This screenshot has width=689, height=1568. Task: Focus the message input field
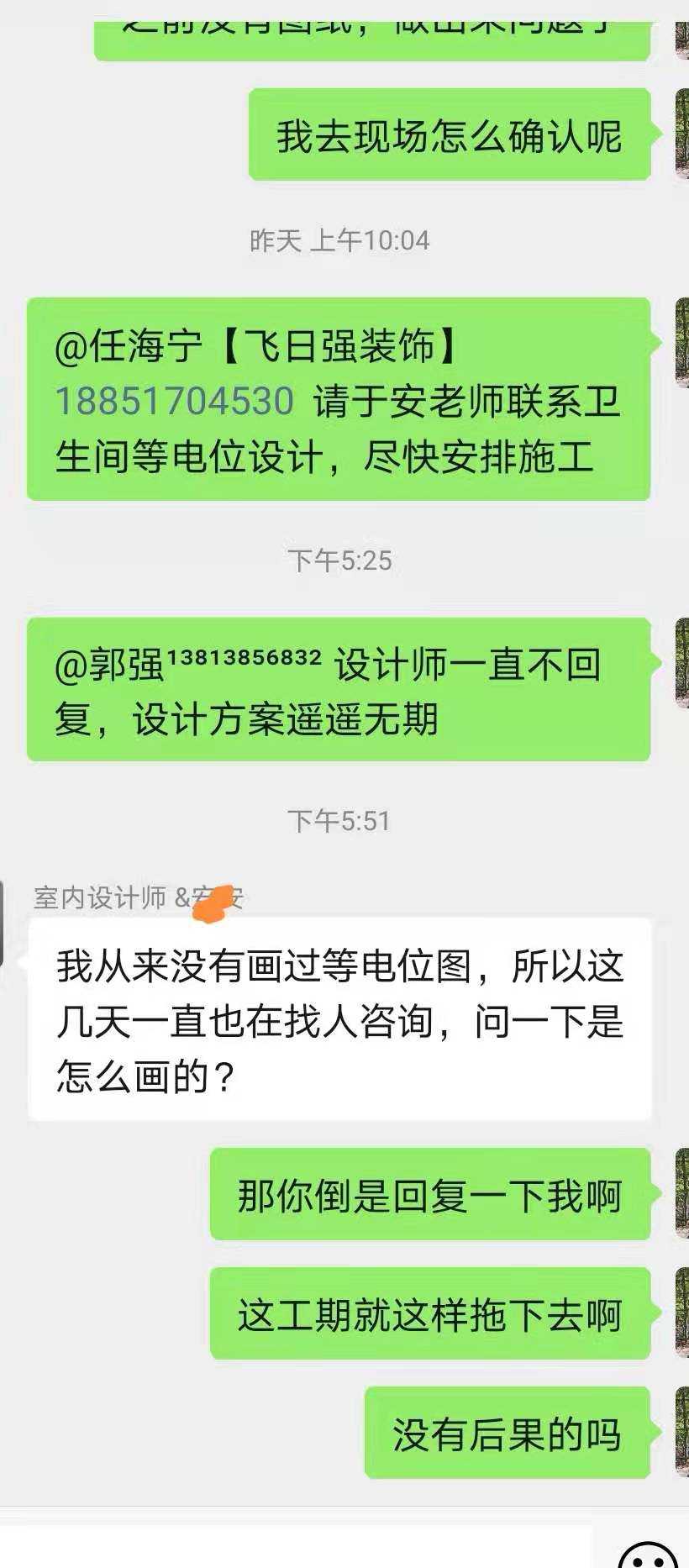(294, 1548)
